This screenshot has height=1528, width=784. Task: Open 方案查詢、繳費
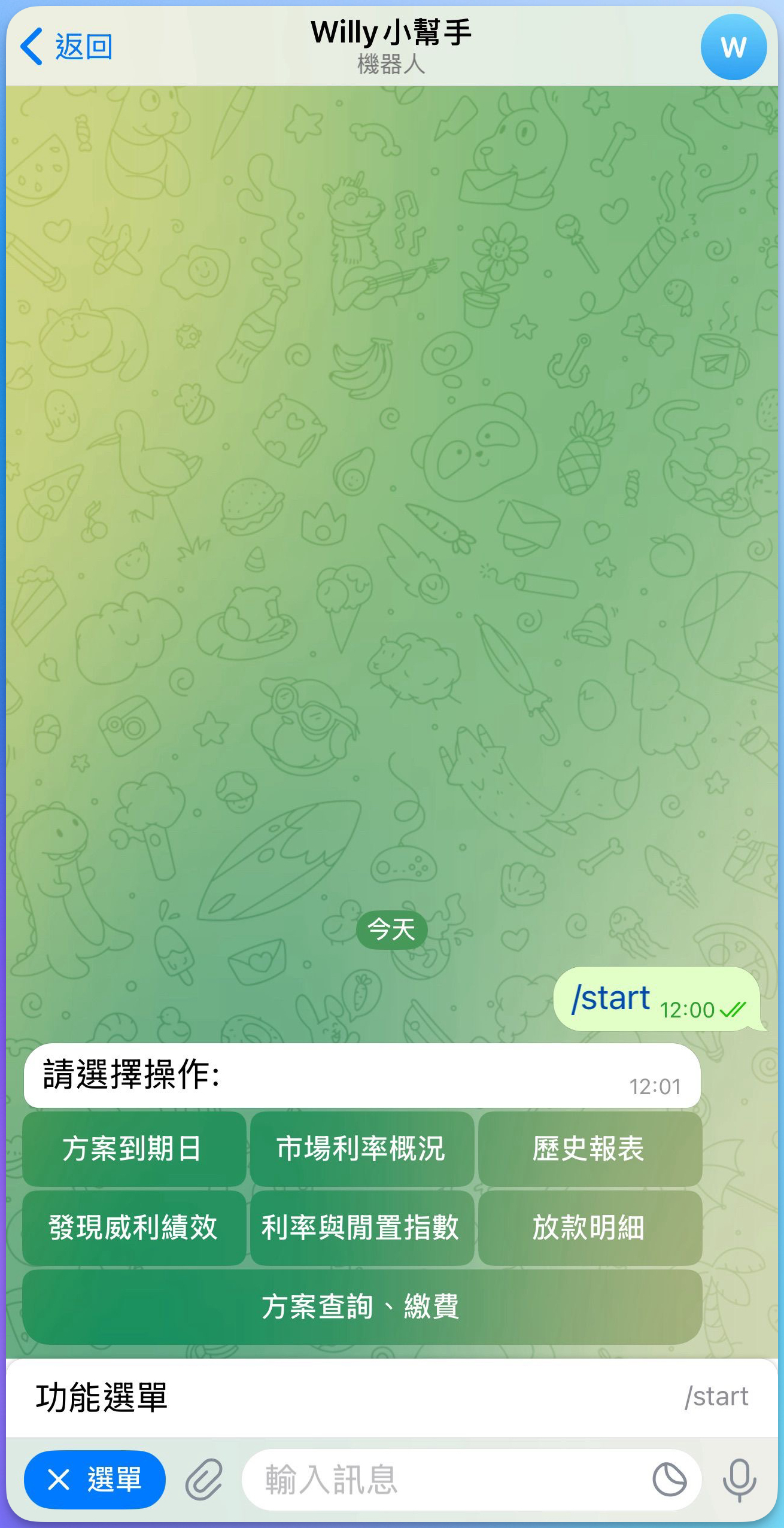[x=361, y=1307]
